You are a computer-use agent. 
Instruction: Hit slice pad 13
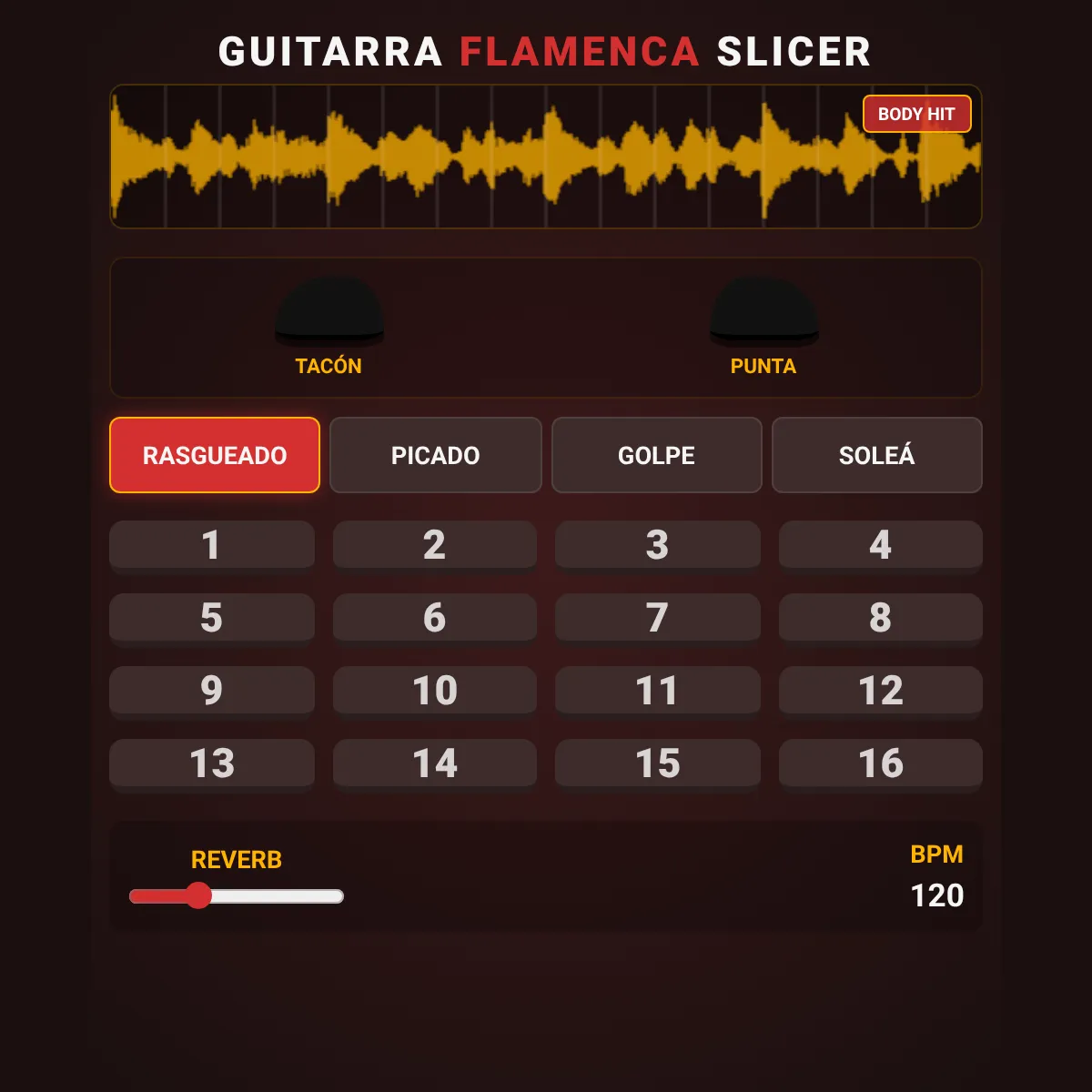[x=212, y=763]
